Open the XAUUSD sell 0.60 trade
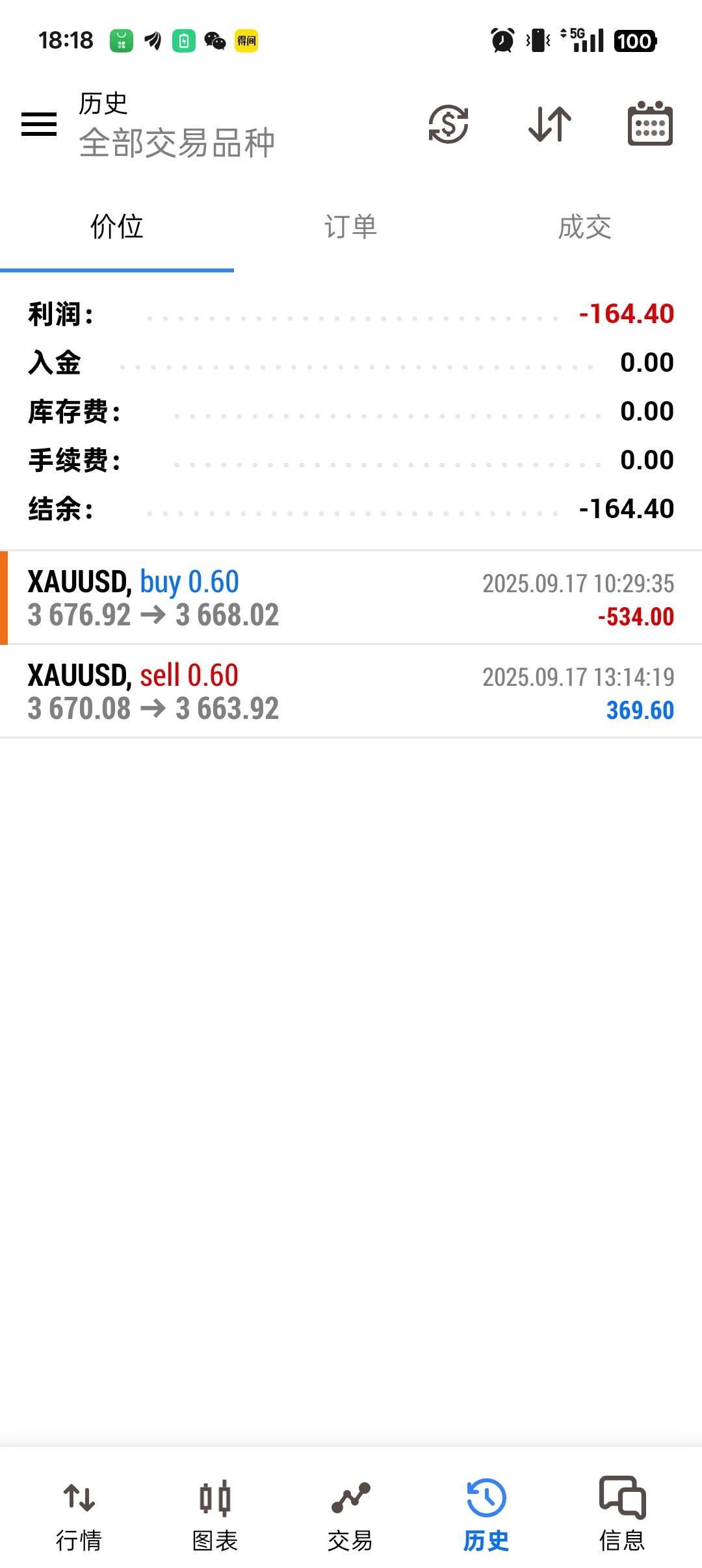 (351, 691)
